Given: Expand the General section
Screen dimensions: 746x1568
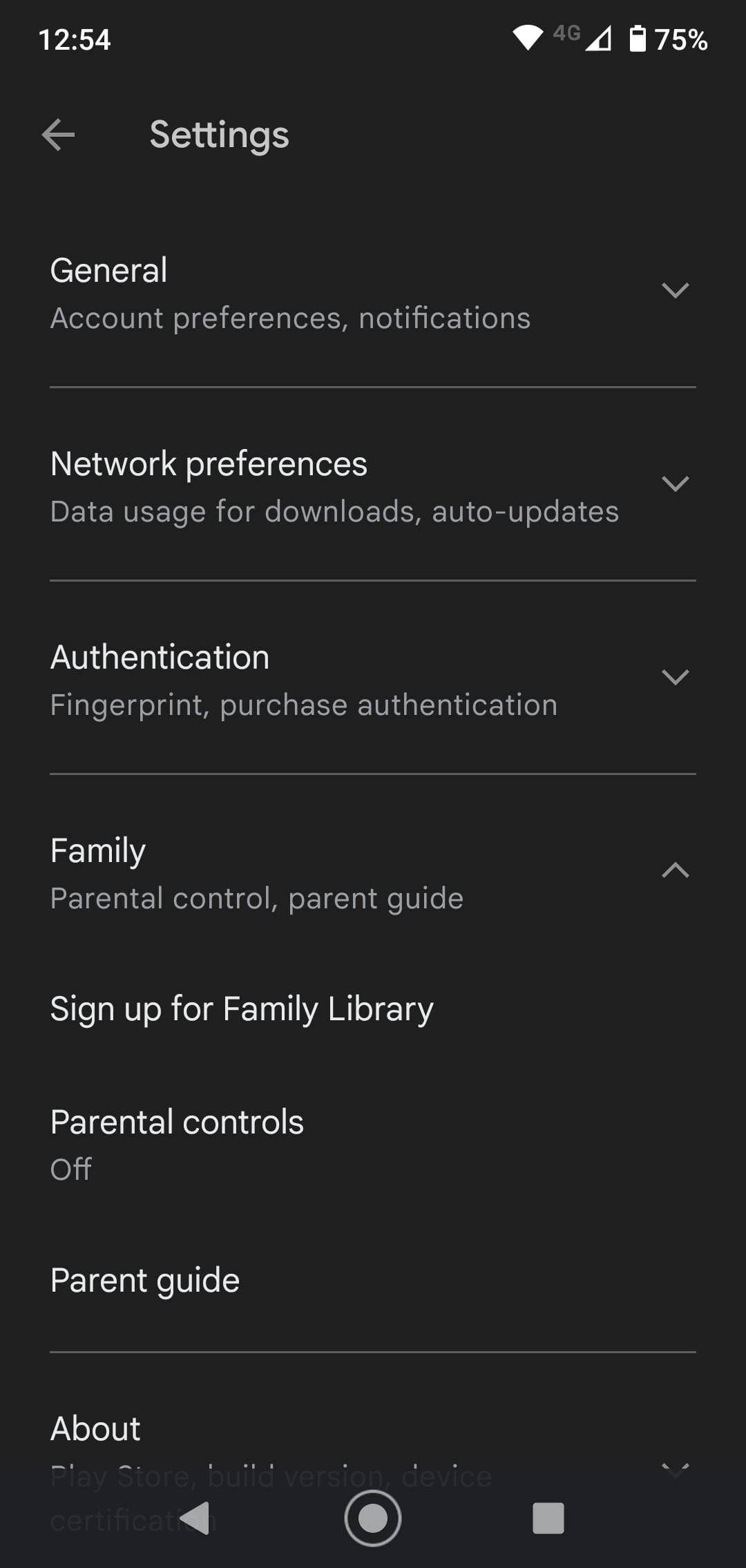Looking at the screenshot, I should (x=675, y=291).
